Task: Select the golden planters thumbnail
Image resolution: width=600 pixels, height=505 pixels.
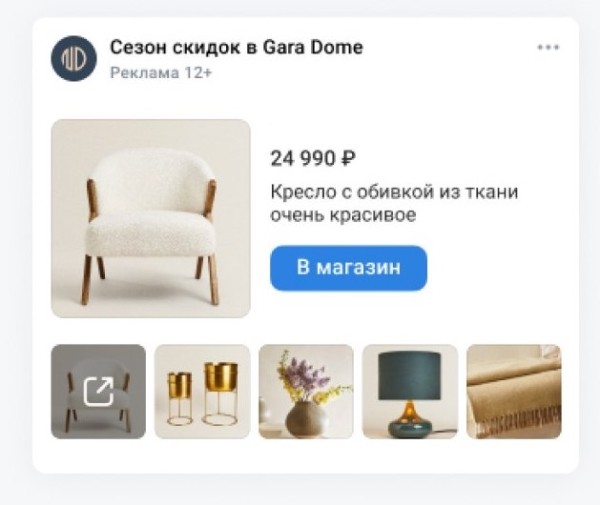Action: pos(202,391)
